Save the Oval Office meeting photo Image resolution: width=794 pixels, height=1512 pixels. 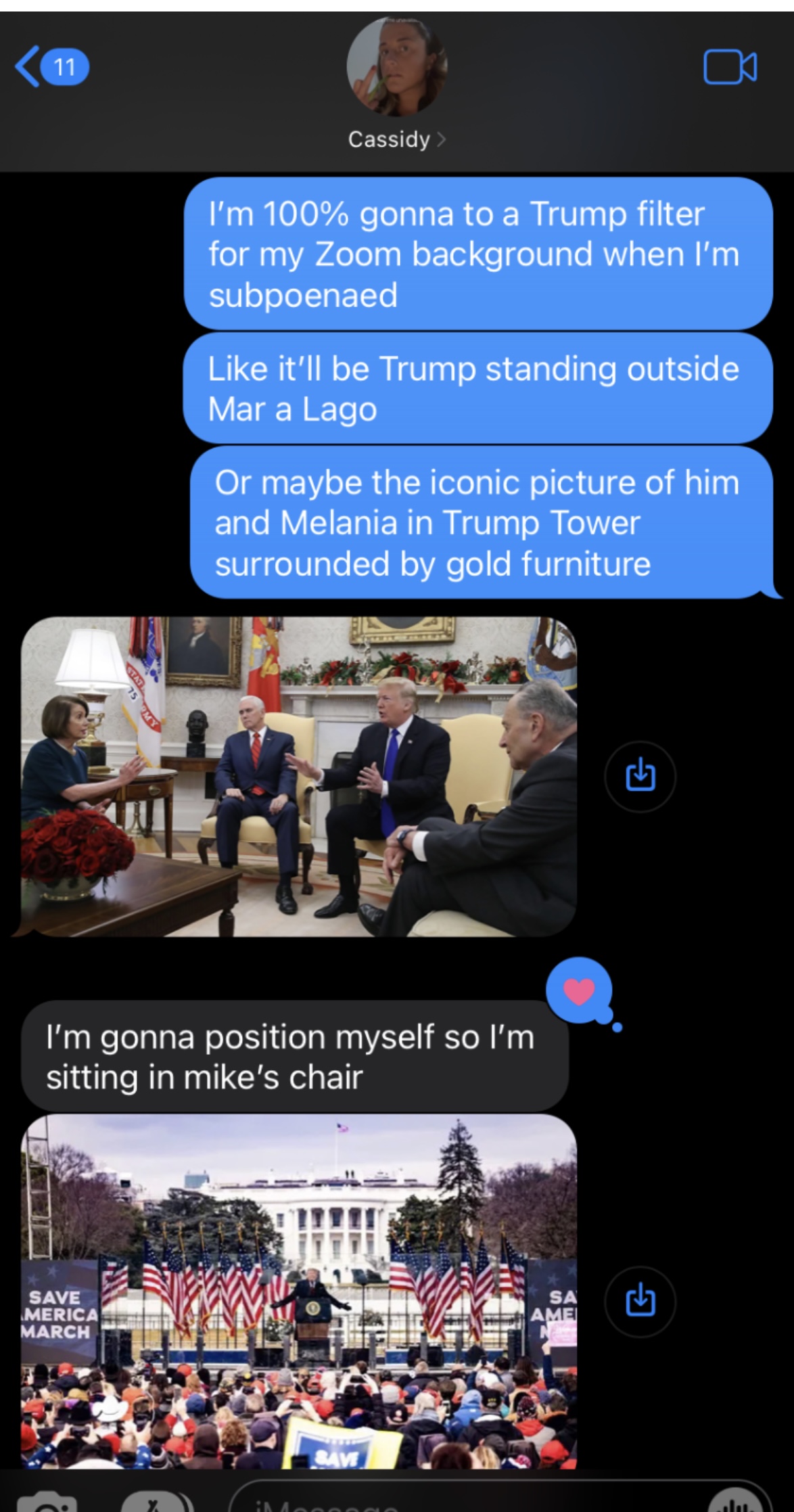point(640,776)
